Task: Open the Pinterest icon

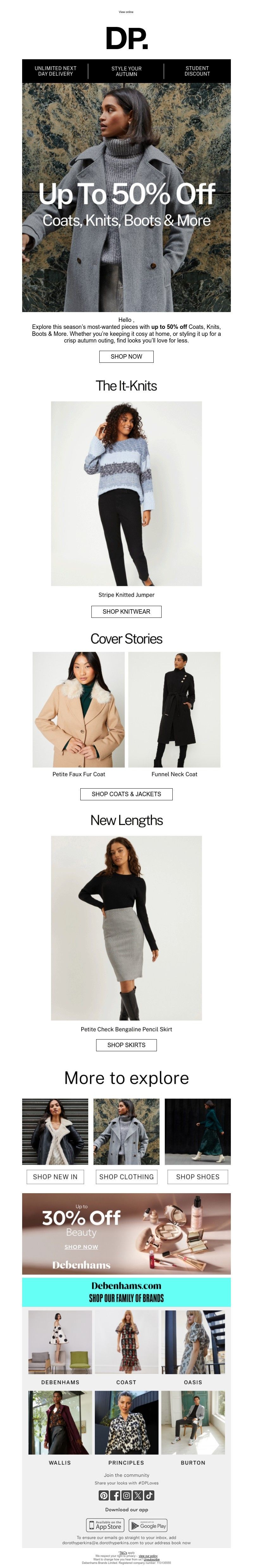Action: (x=104, y=1495)
